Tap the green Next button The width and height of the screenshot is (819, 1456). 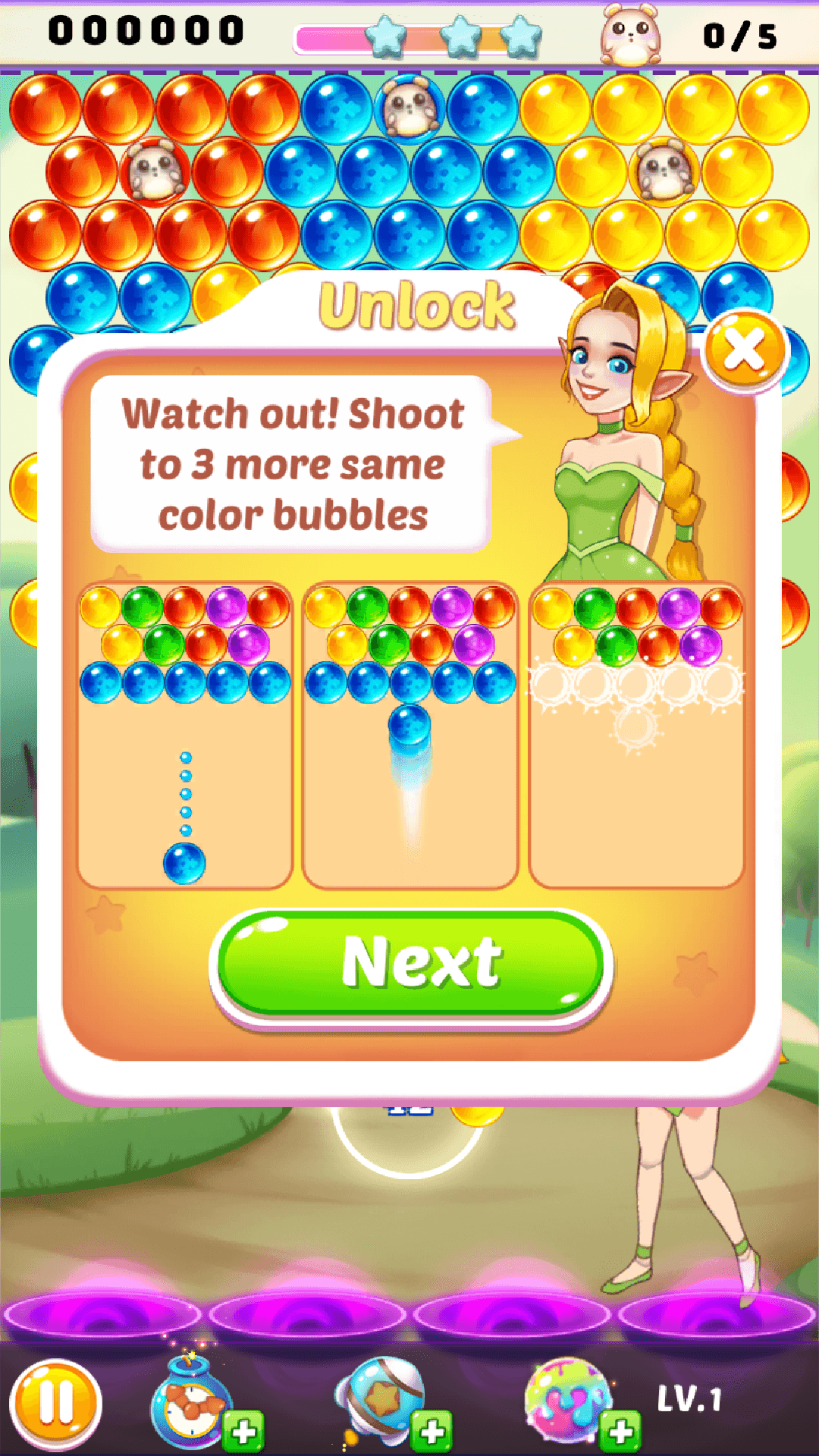click(x=410, y=962)
